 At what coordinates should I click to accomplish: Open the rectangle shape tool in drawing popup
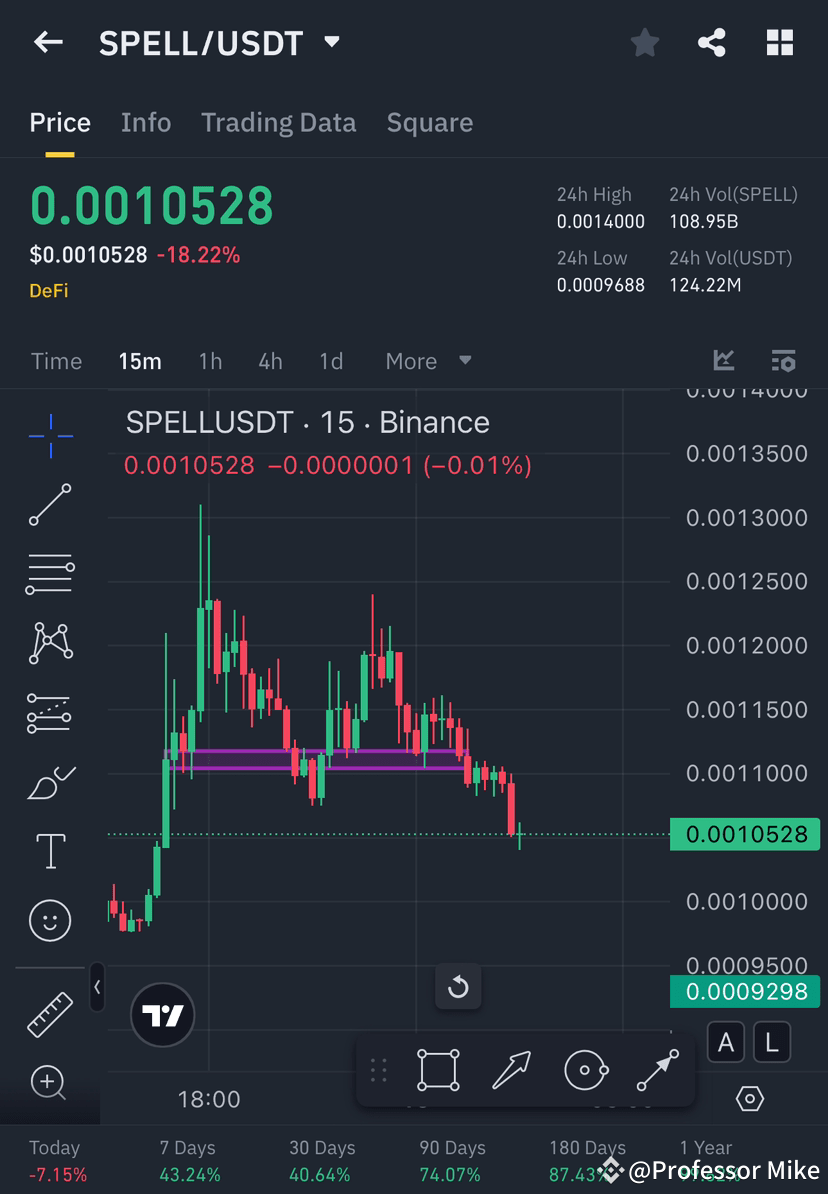coord(437,1068)
